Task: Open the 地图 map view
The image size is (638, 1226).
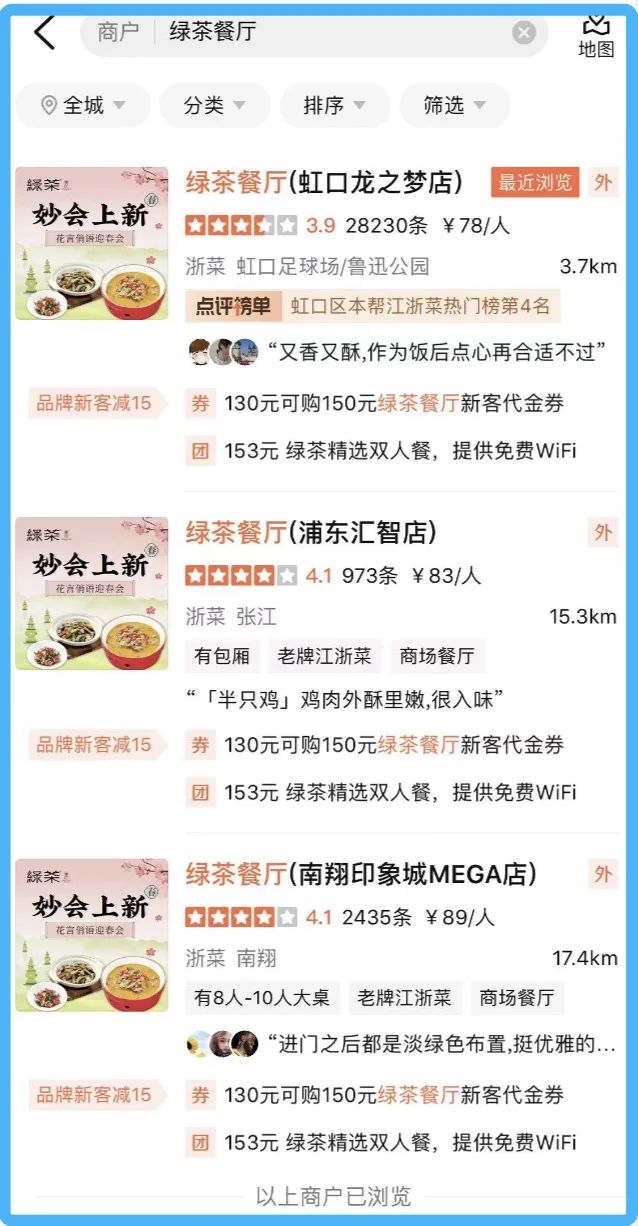Action: coord(596,36)
